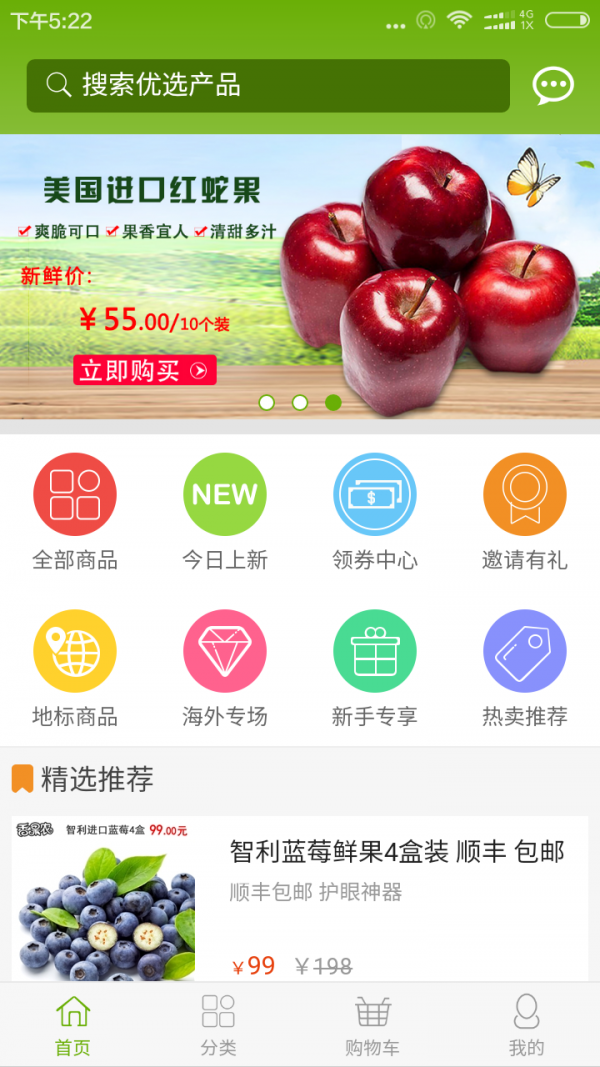Go to the 我的 profile tab

tap(526, 1025)
